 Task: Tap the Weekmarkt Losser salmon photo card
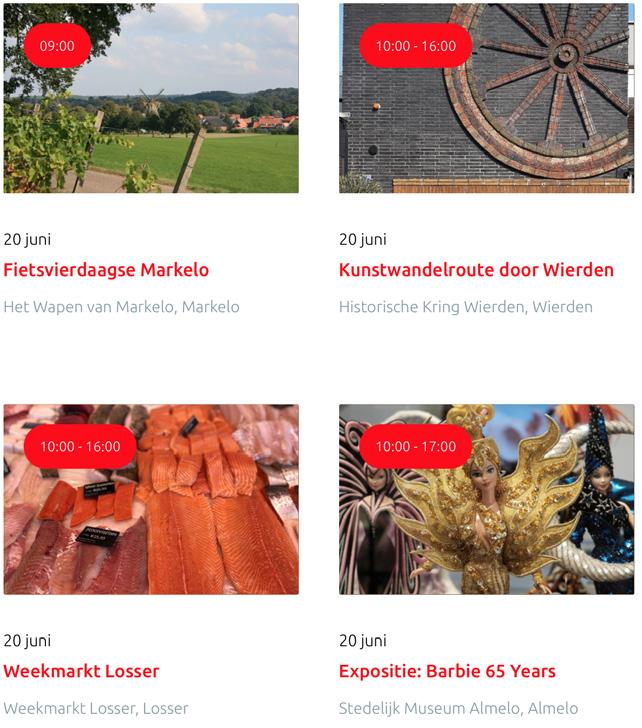(151, 520)
